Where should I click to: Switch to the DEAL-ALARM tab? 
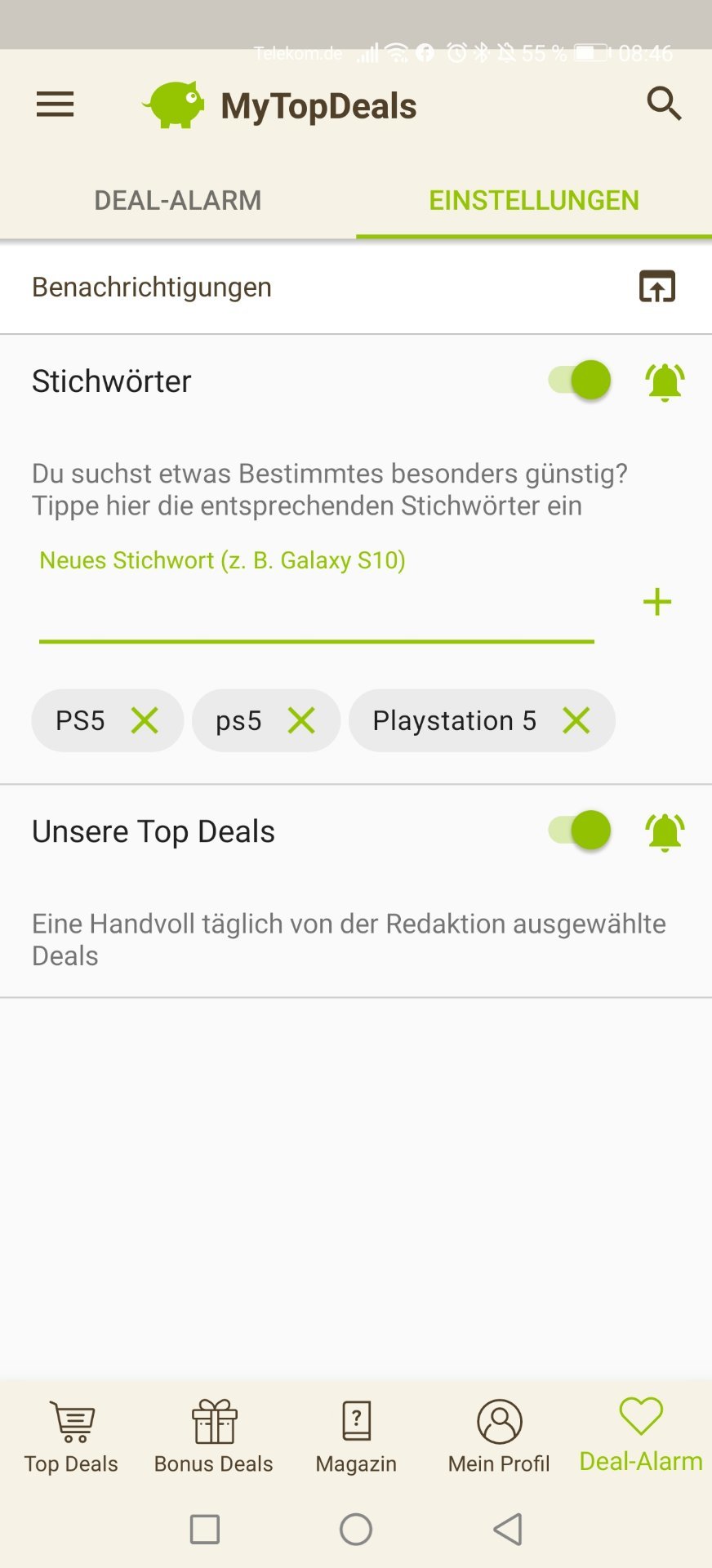tap(178, 200)
